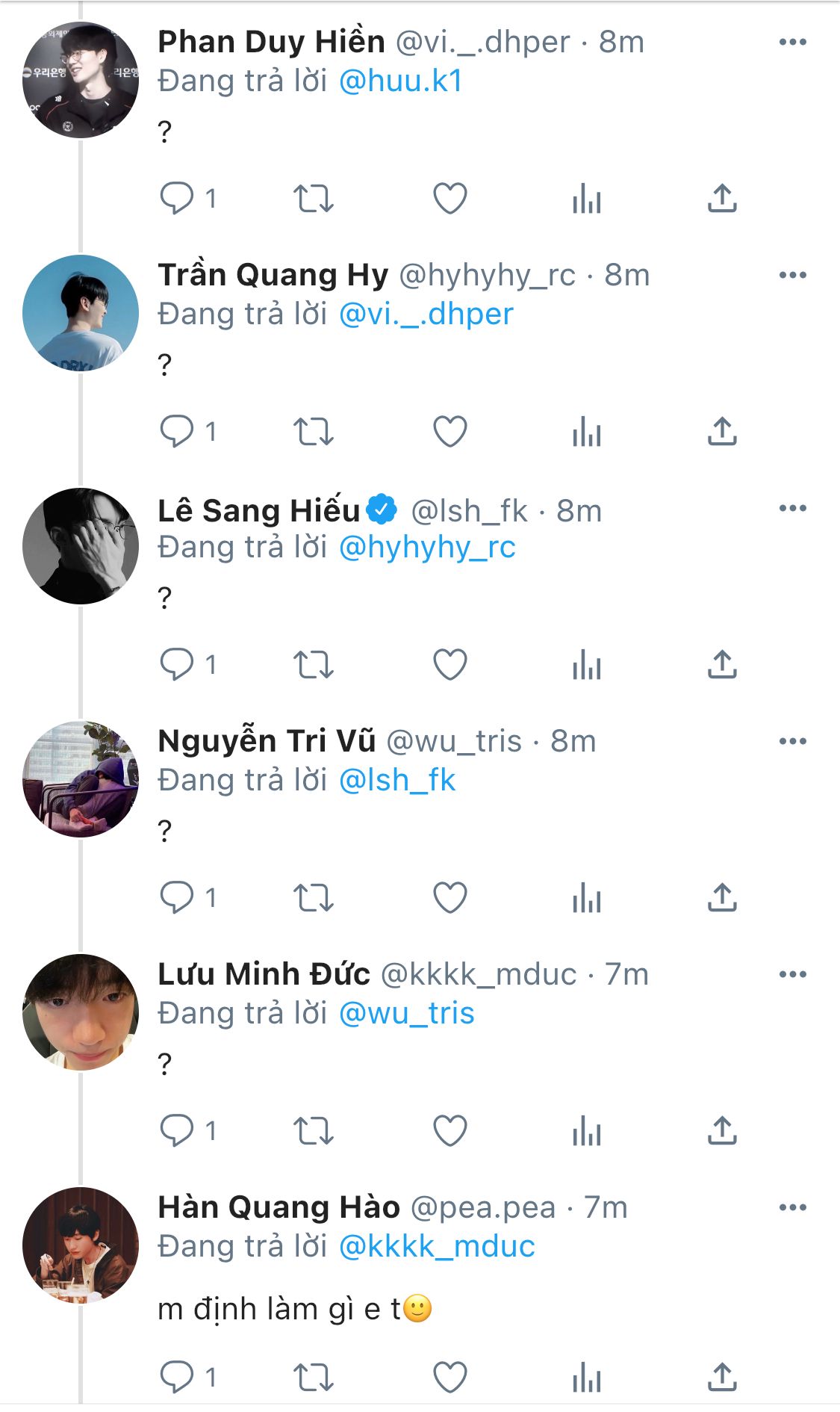Retweet Trần Quang Hy's reply

point(313,432)
